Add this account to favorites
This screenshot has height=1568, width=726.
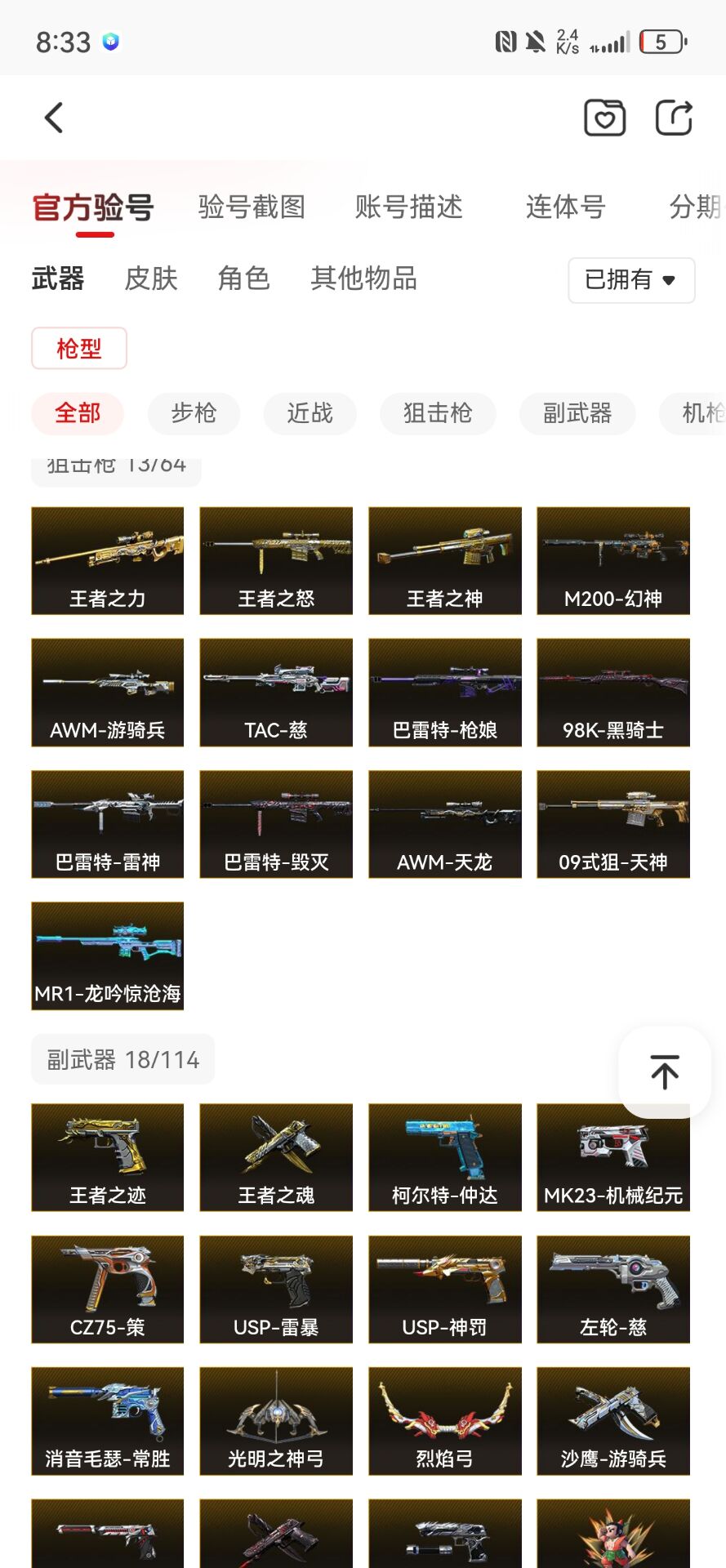pyautogui.click(x=604, y=118)
